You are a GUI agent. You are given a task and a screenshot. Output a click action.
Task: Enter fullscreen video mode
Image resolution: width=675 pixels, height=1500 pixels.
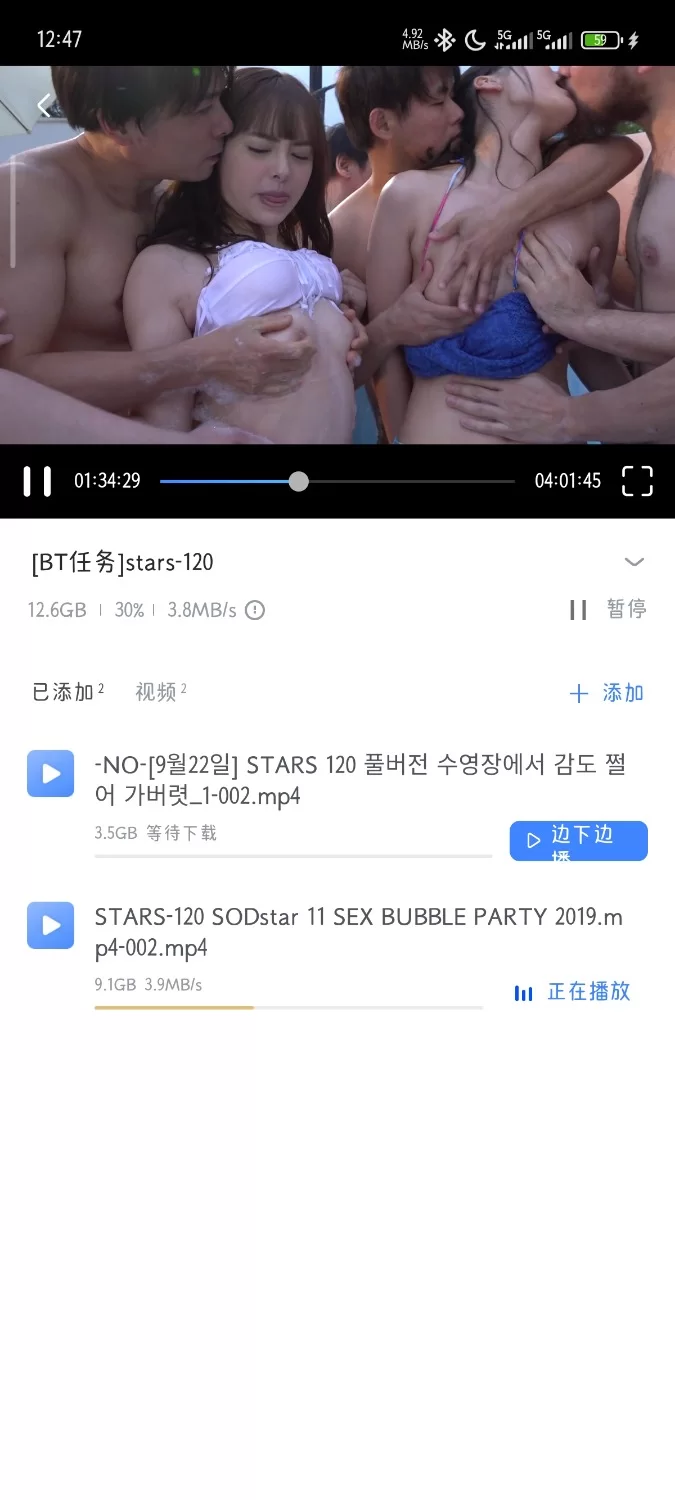[637, 481]
